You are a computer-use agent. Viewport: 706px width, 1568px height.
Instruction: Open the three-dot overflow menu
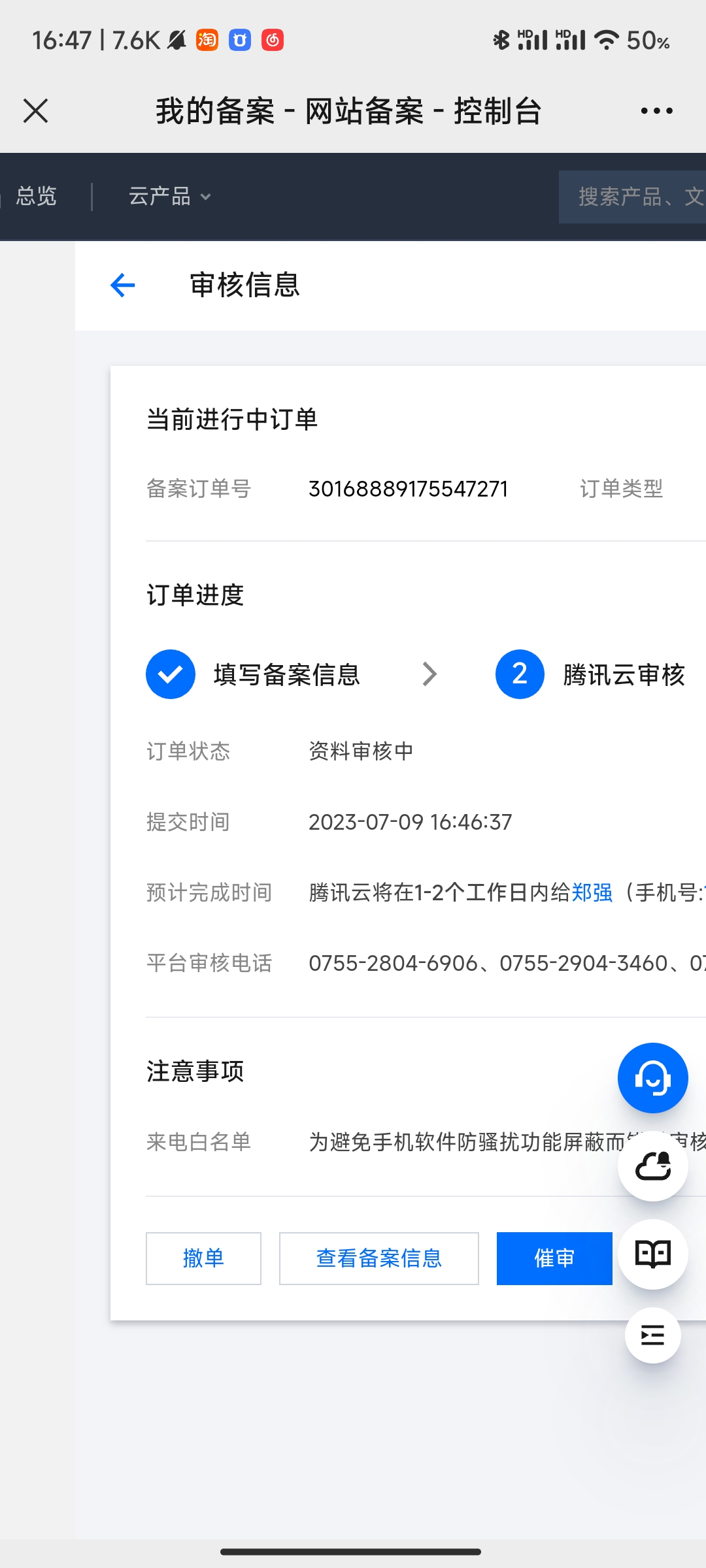(656, 111)
